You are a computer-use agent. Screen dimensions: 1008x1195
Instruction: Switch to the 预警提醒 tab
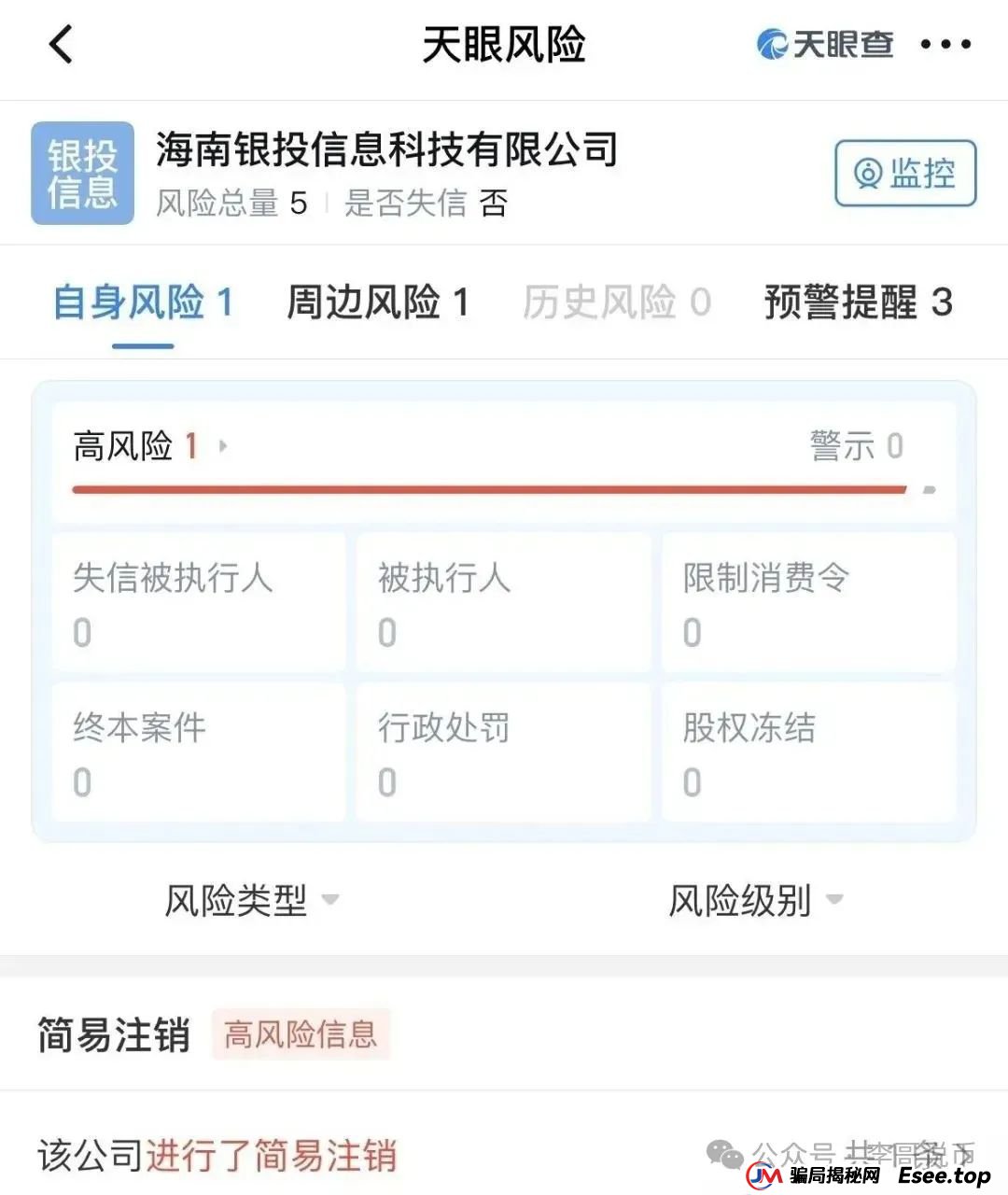[x=858, y=302]
